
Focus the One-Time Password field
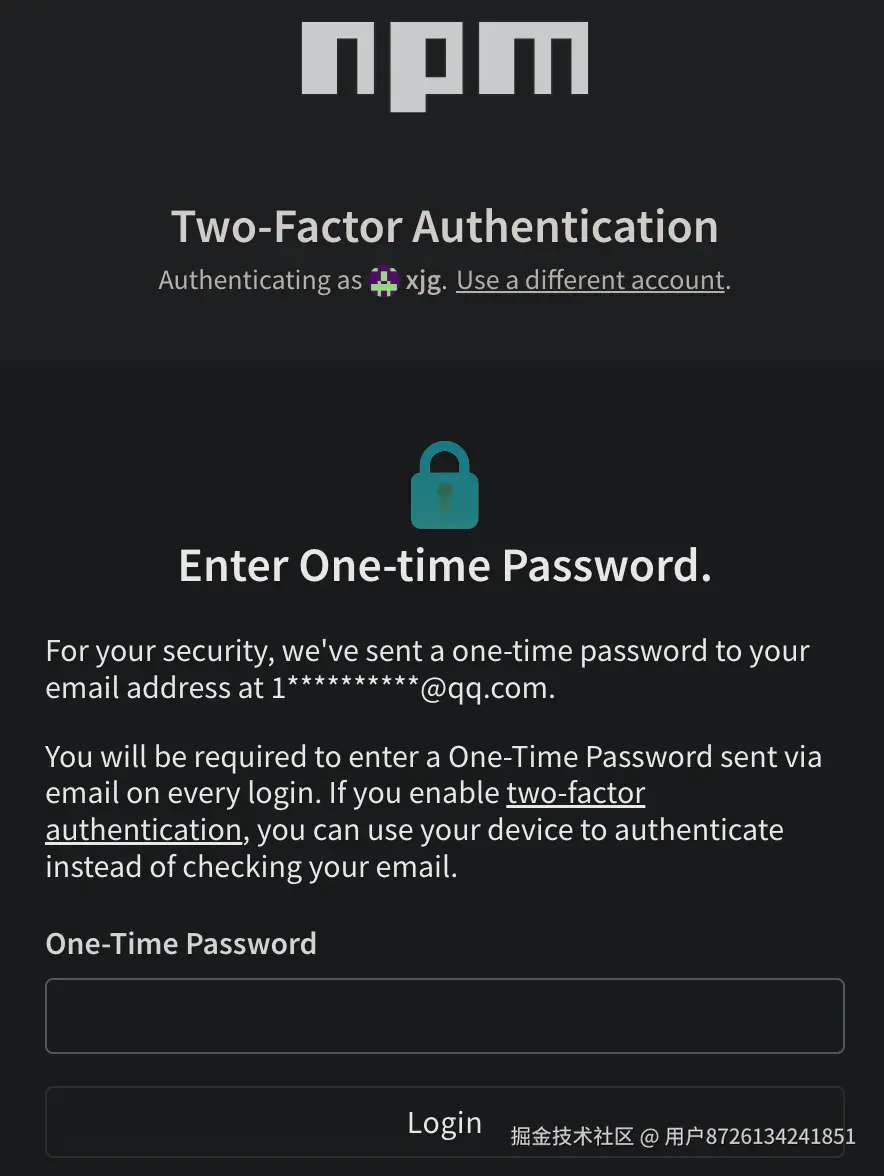click(444, 1016)
